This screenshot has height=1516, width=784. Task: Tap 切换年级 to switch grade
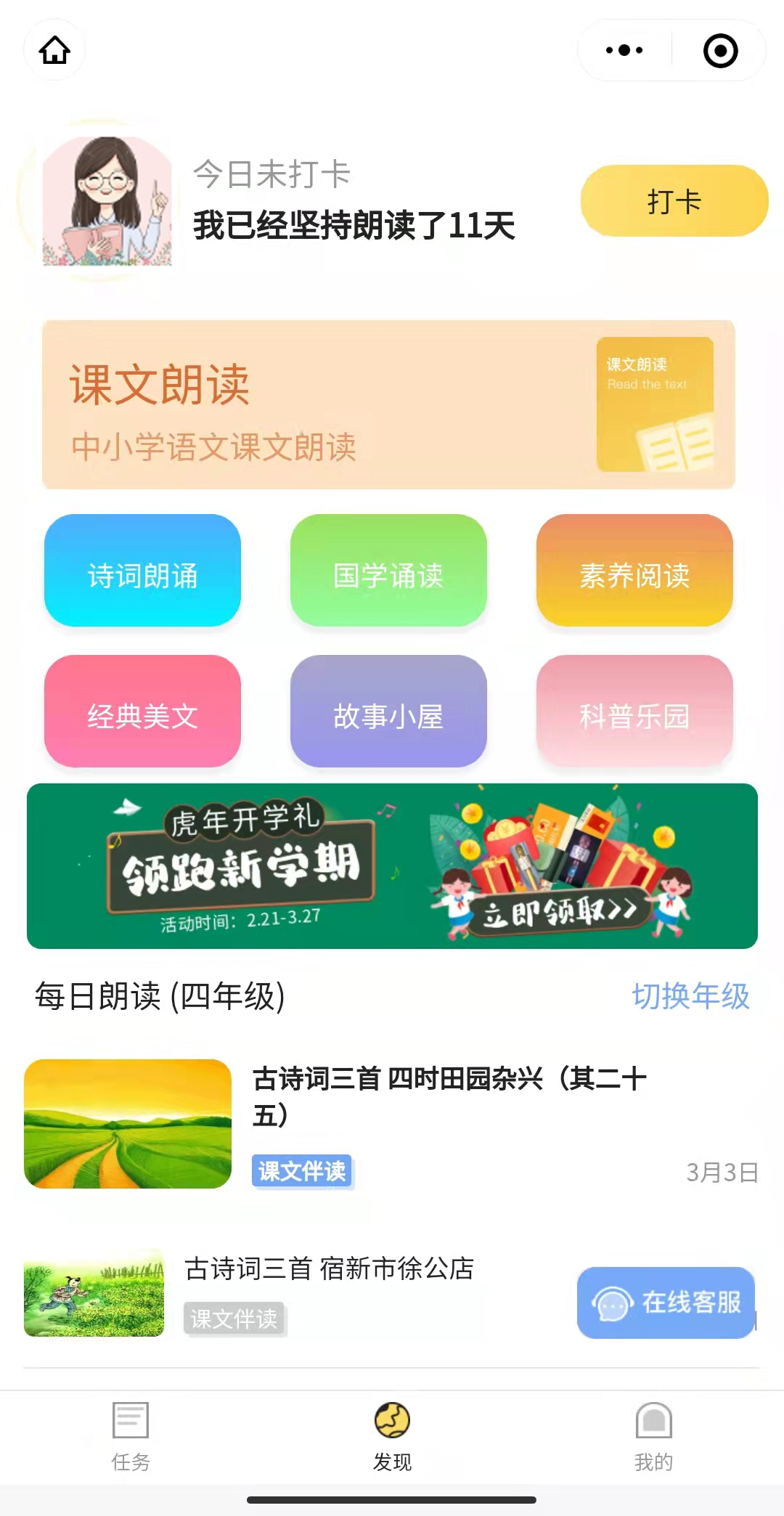click(690, 996)
